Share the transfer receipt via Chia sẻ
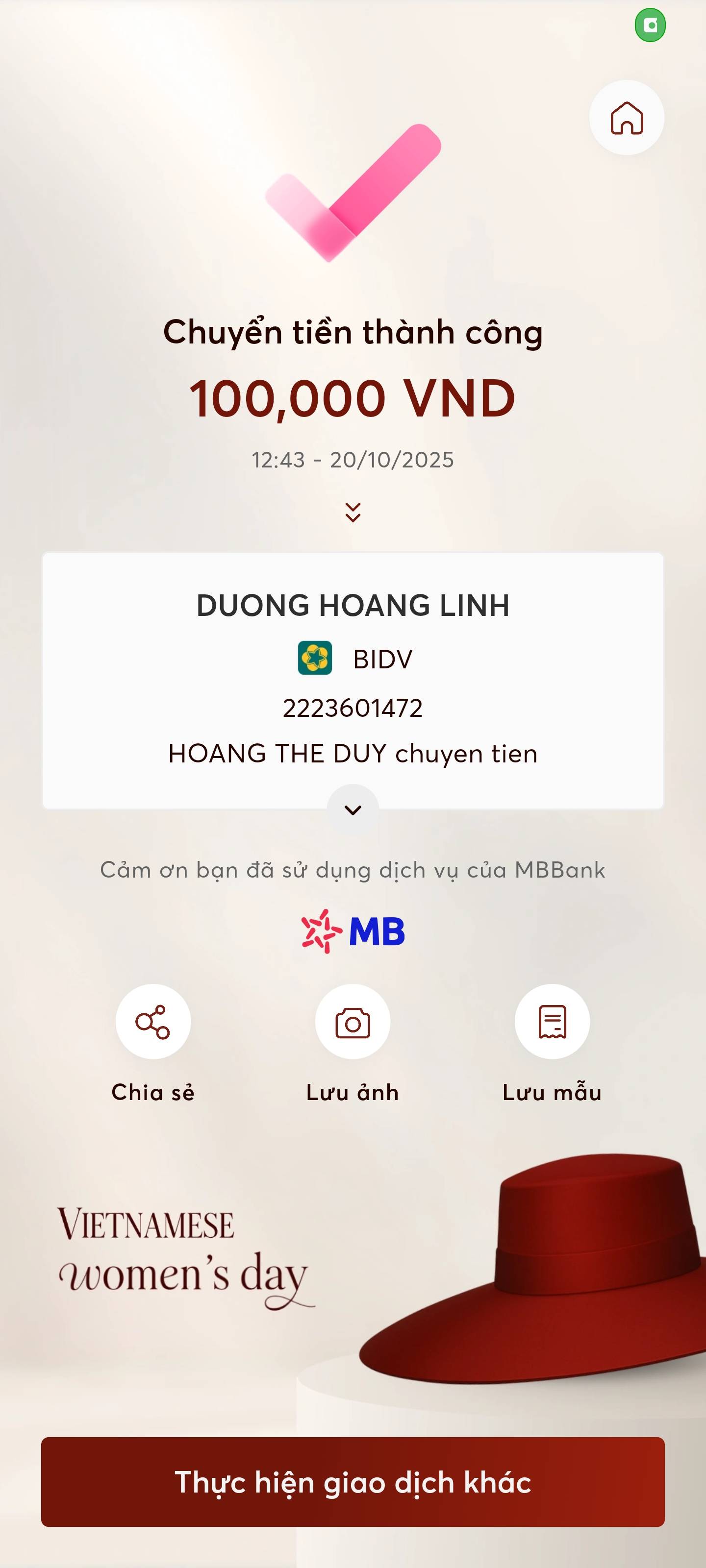 pyautogui.click(x=153, y=1021)
